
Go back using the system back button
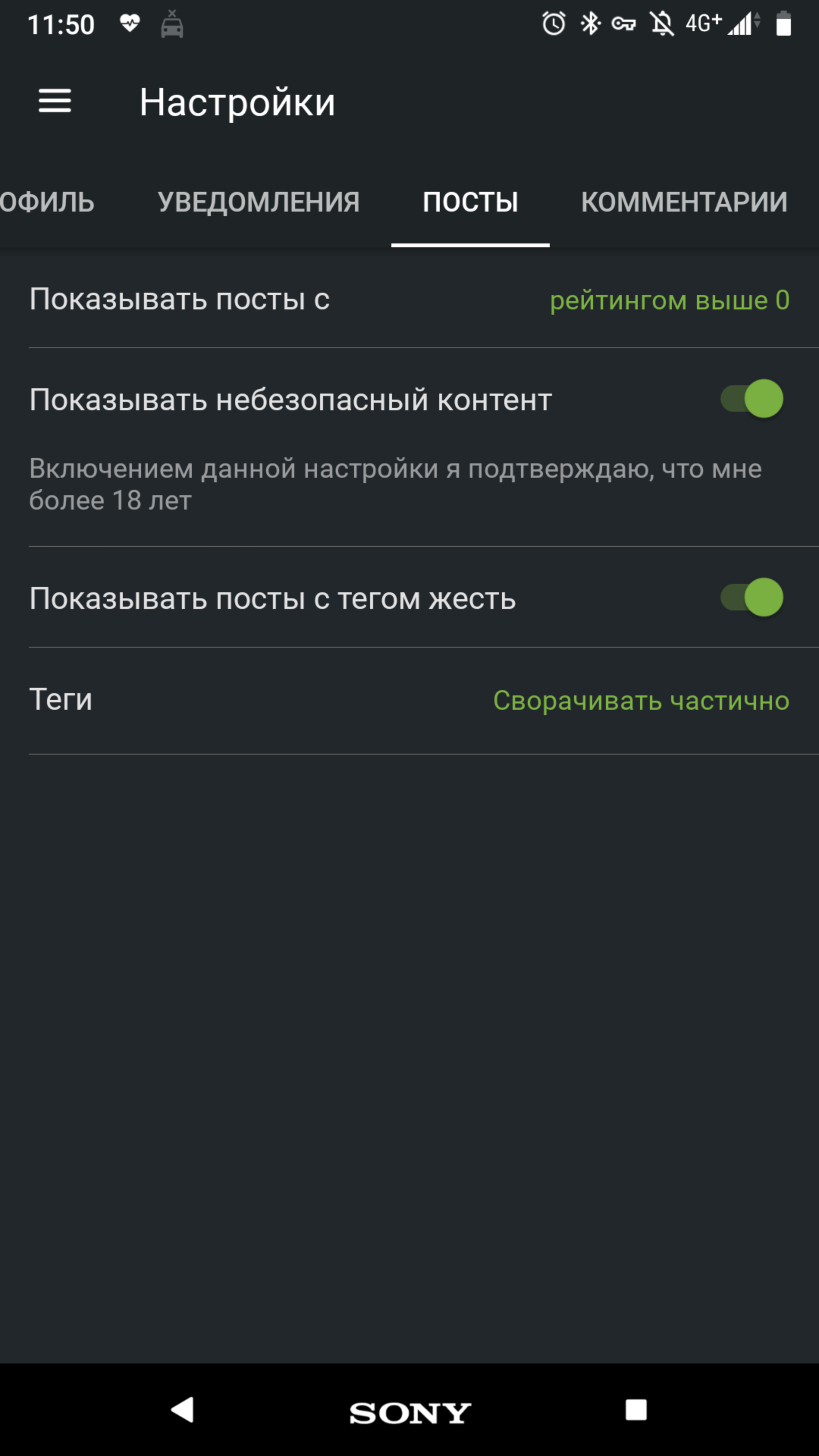click(183, 1410)
